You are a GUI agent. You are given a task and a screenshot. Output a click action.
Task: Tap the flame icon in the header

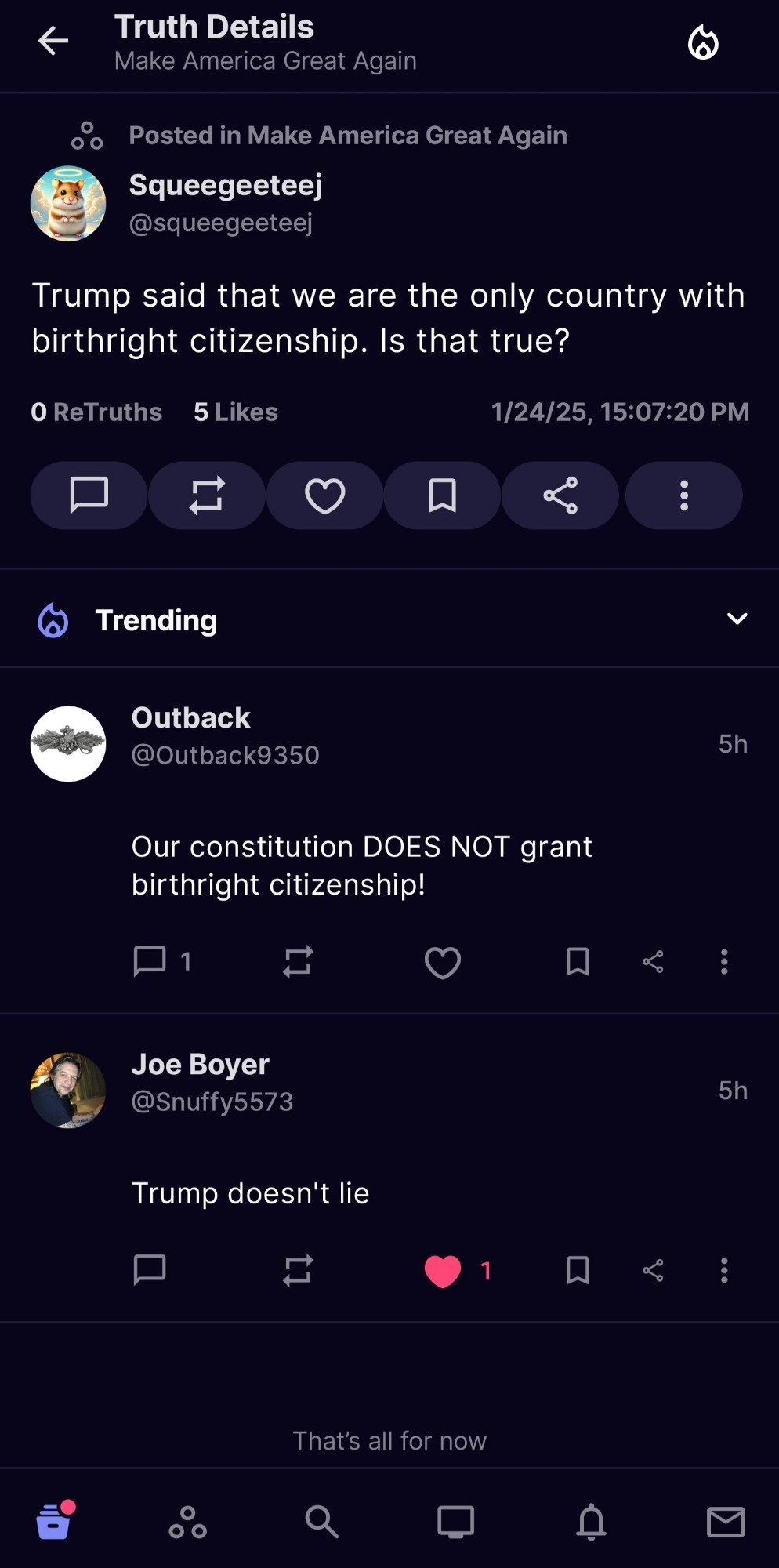point(703,42)
